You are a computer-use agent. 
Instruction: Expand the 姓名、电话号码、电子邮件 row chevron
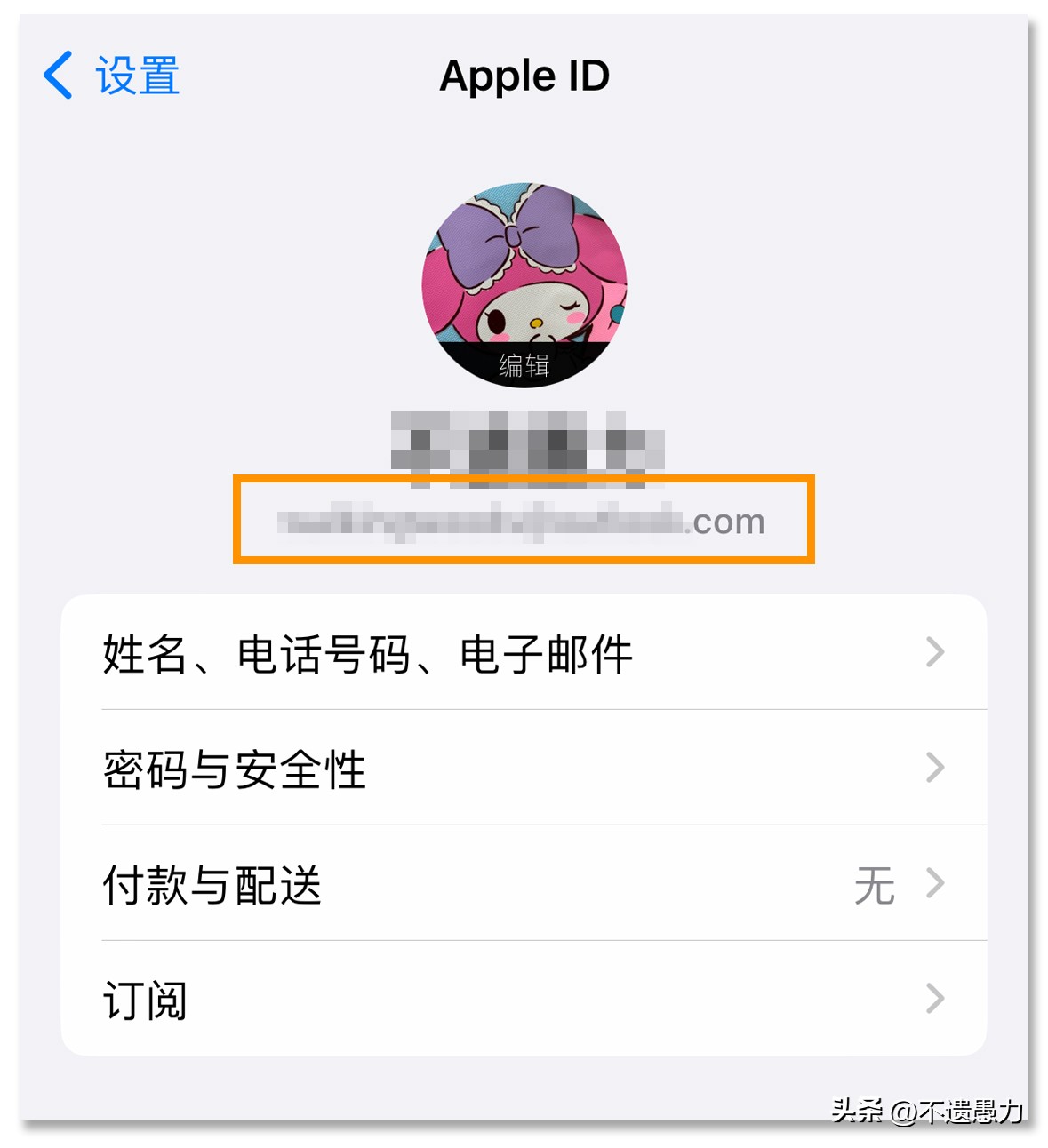[935, 653]
